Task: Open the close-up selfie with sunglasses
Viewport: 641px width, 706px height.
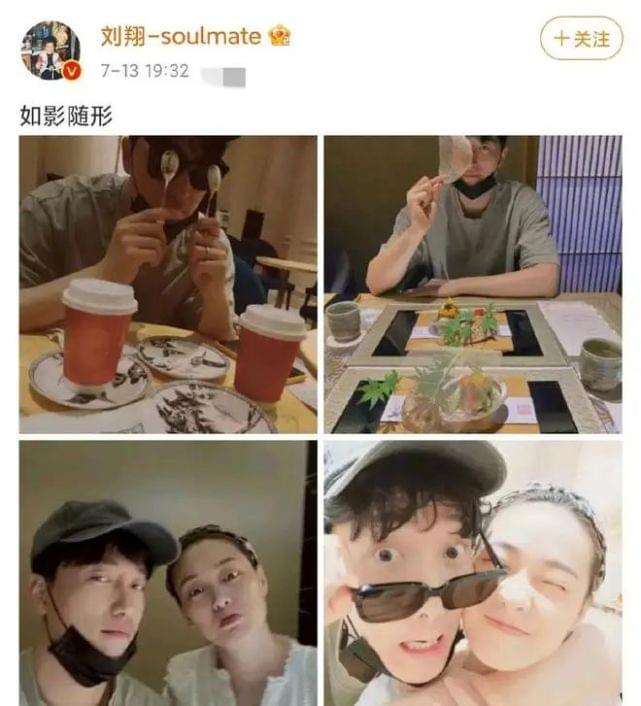Action: 472,572
